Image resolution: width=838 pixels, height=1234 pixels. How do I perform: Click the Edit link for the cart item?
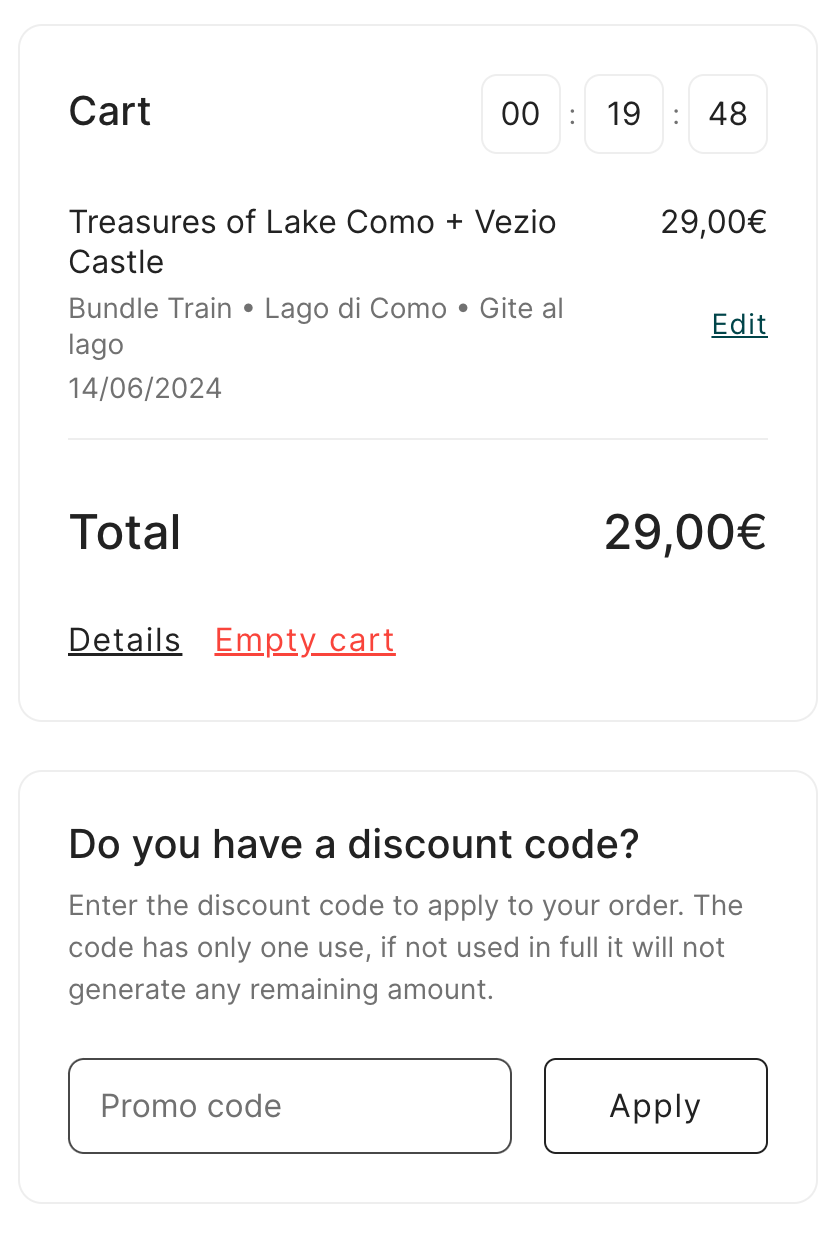[739, 325]
